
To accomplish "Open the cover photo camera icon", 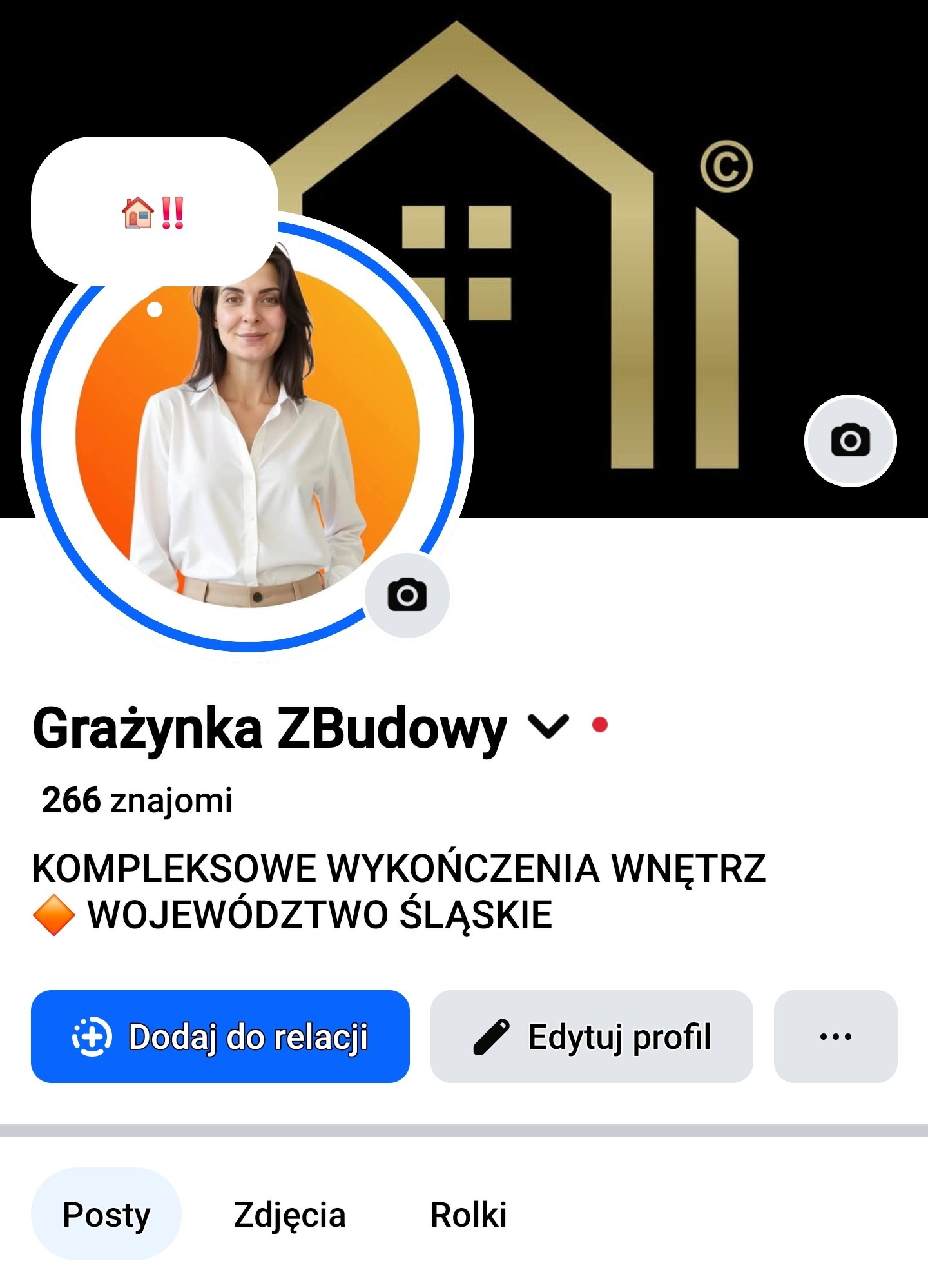I will pos(851,439).
